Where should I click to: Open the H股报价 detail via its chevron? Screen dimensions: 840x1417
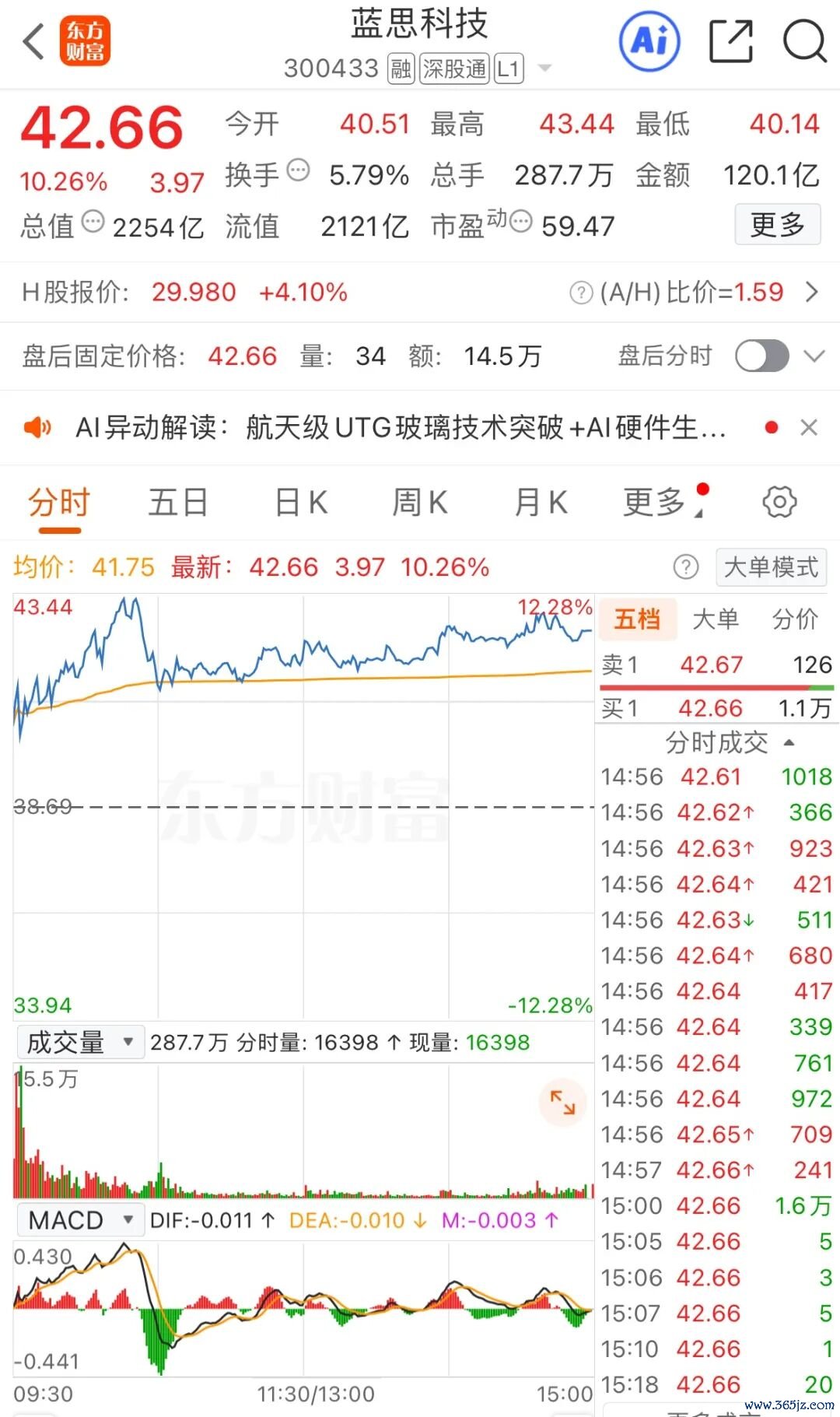click(x=810, y=292)
